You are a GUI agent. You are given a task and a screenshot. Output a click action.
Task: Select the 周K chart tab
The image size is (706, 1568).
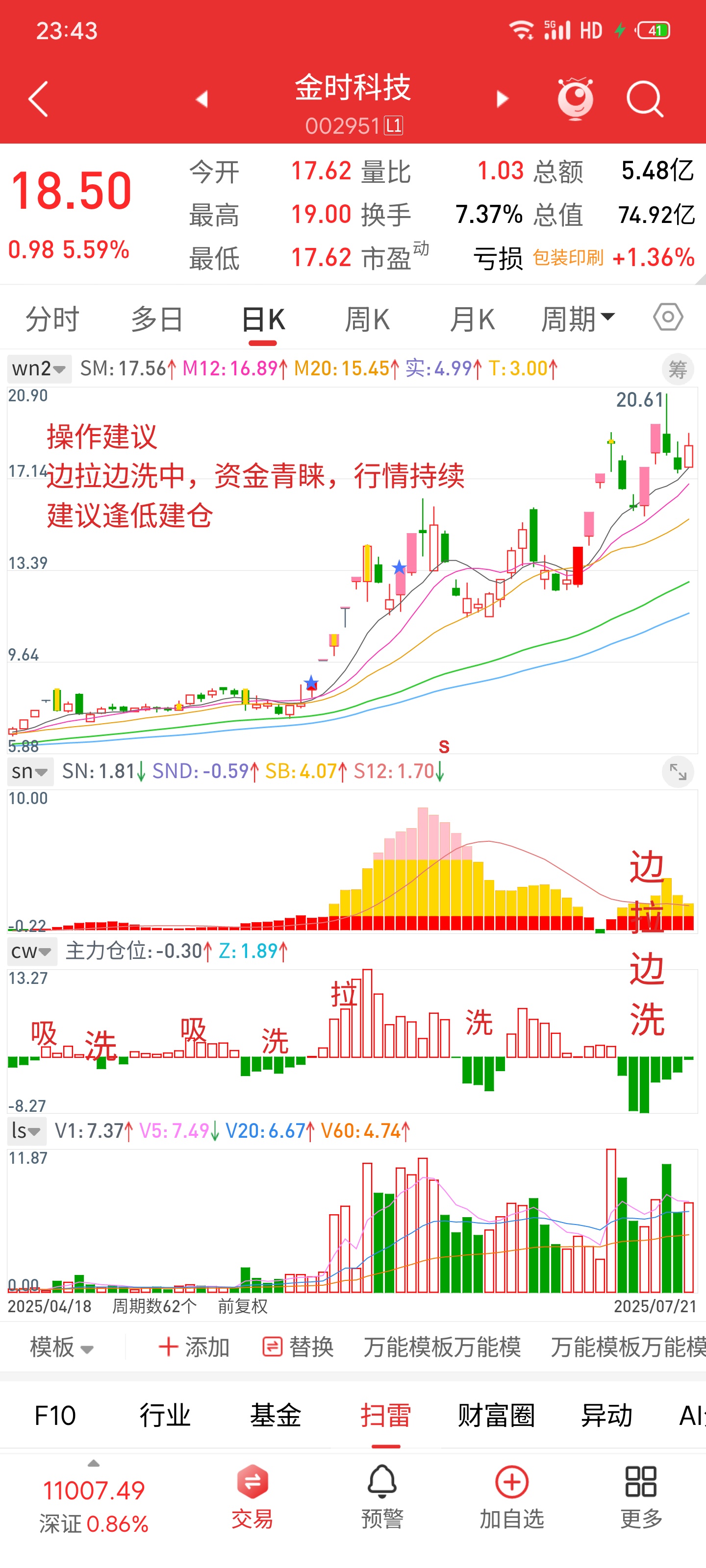pos(367,319)
